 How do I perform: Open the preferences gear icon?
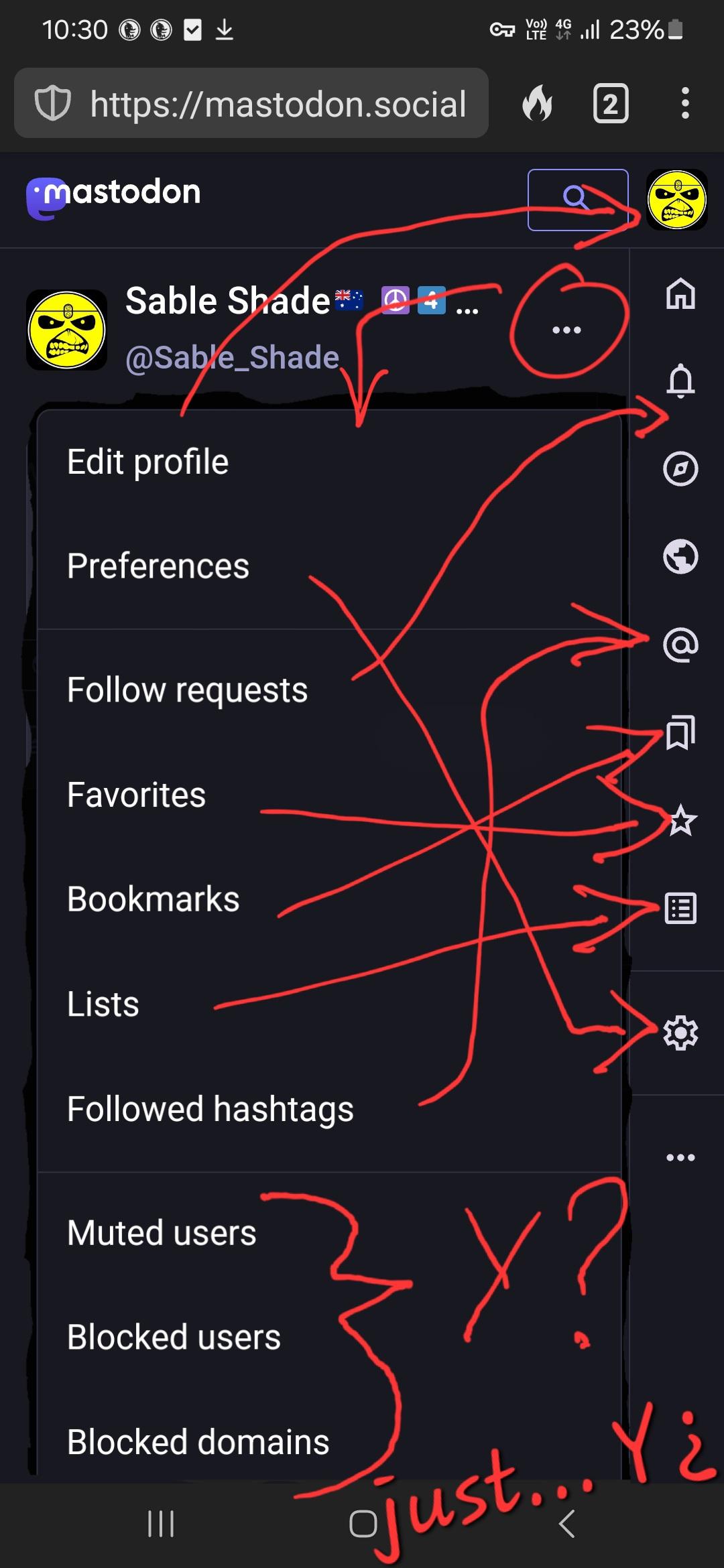(680, 1033)
